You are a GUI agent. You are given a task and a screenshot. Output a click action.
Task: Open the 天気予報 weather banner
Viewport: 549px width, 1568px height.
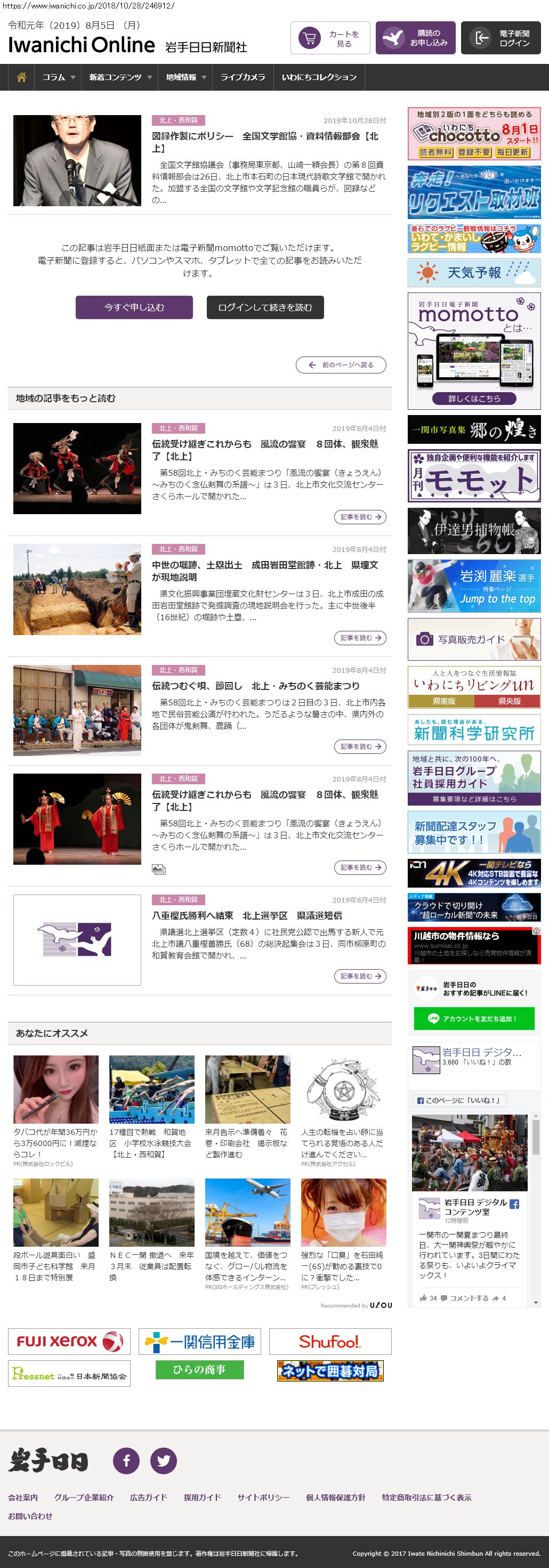[473, 273]
